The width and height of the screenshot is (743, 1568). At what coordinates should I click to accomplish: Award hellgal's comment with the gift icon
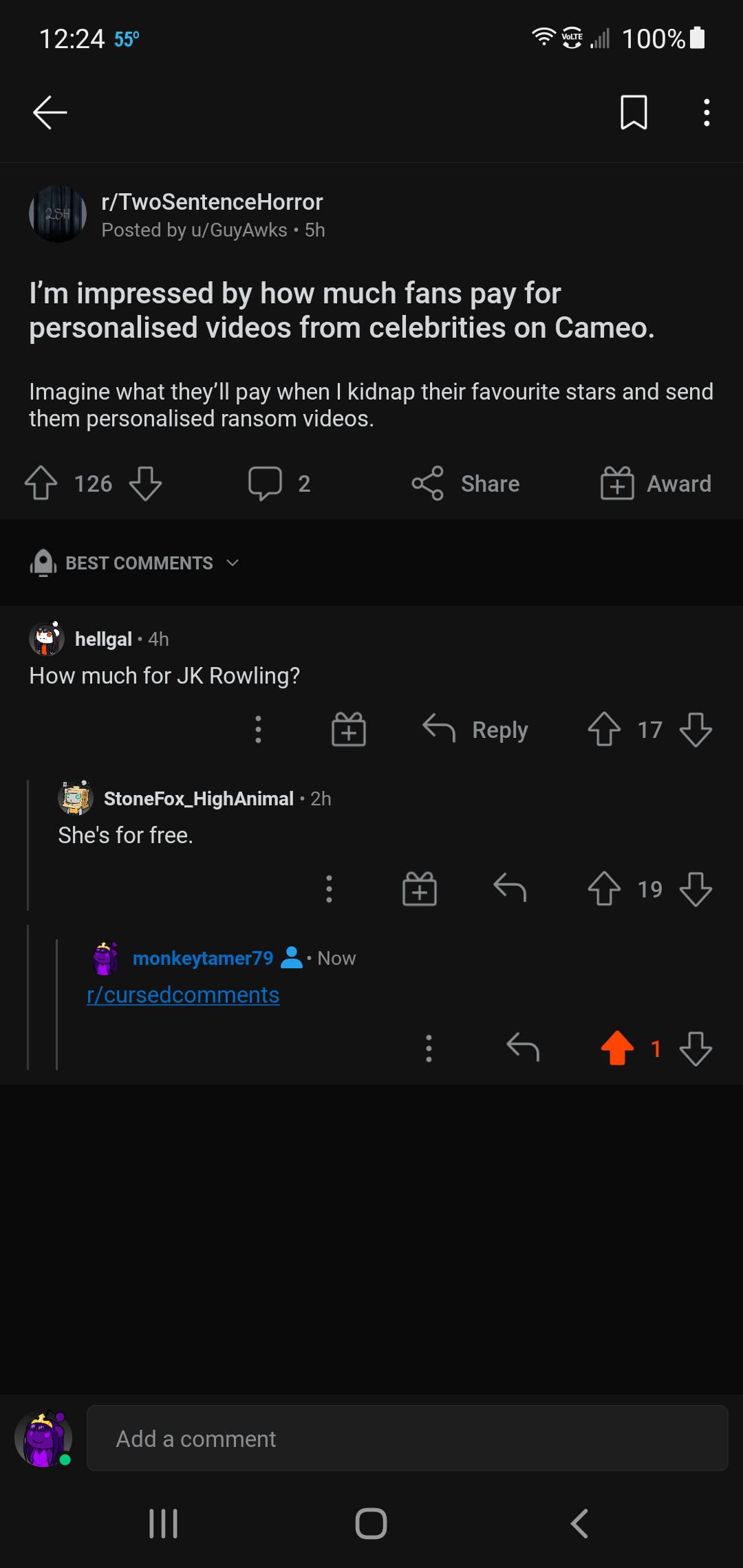[x=349, y=730]
